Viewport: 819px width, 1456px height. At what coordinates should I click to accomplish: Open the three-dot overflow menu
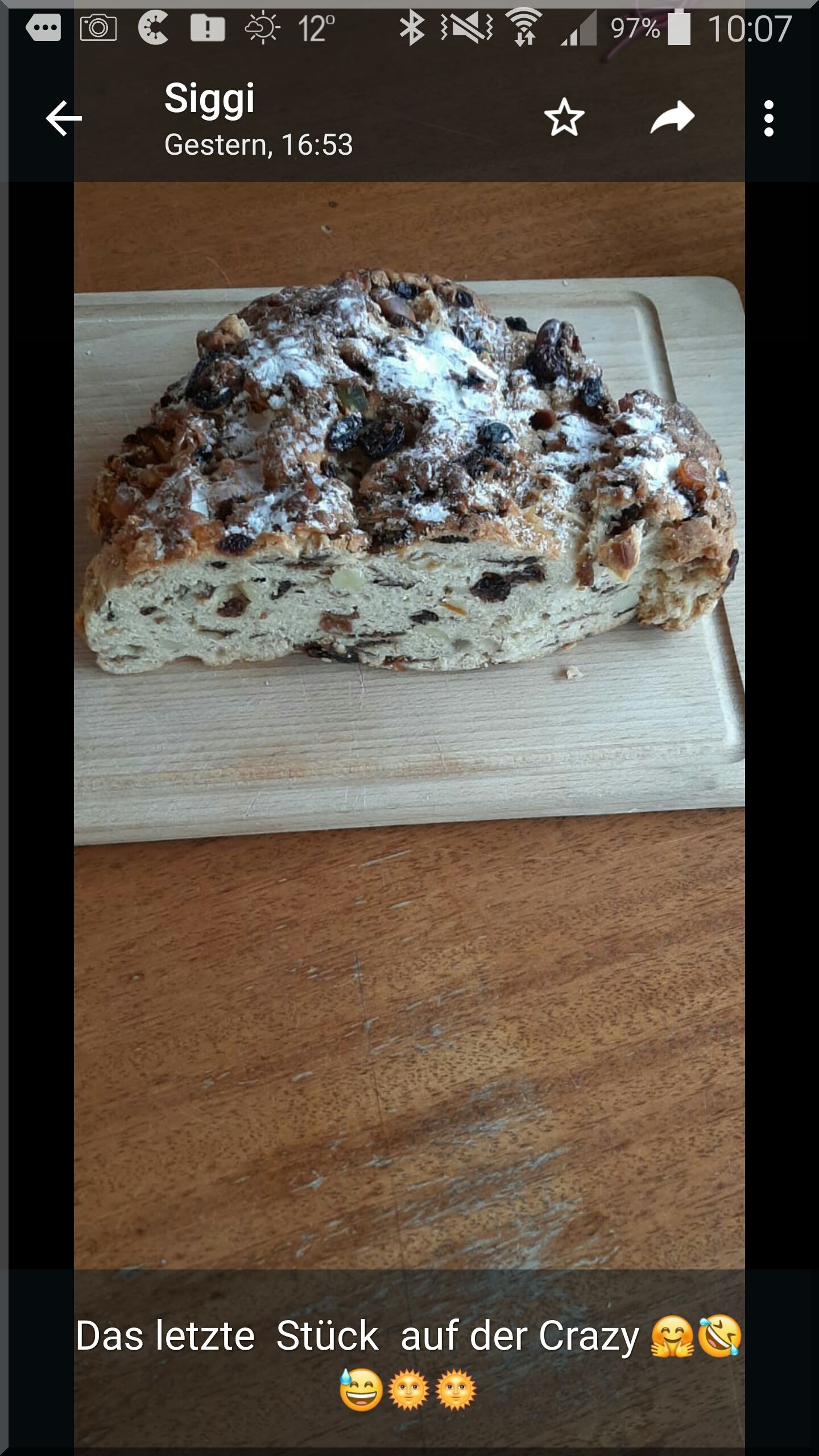[768, 118]
